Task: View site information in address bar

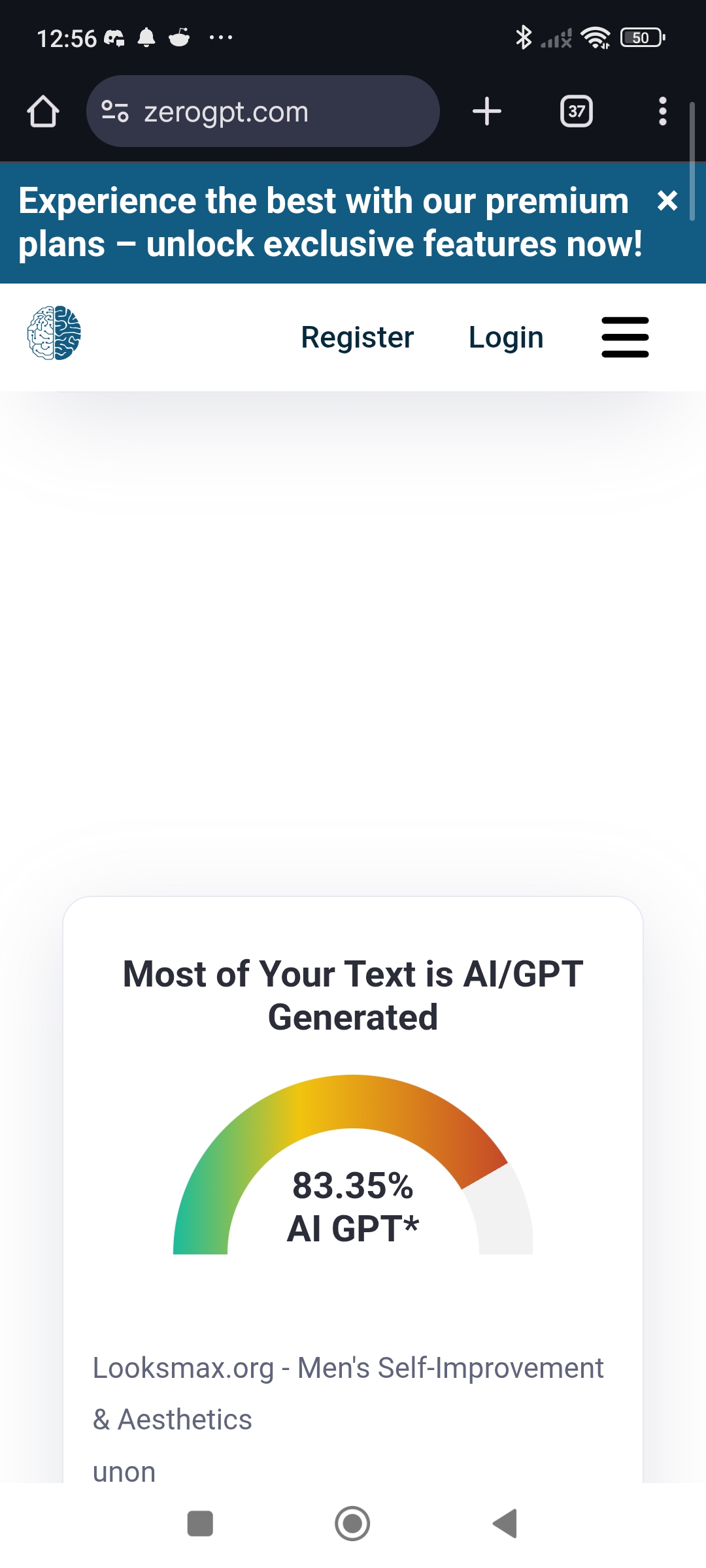Action: pos(116,112)
